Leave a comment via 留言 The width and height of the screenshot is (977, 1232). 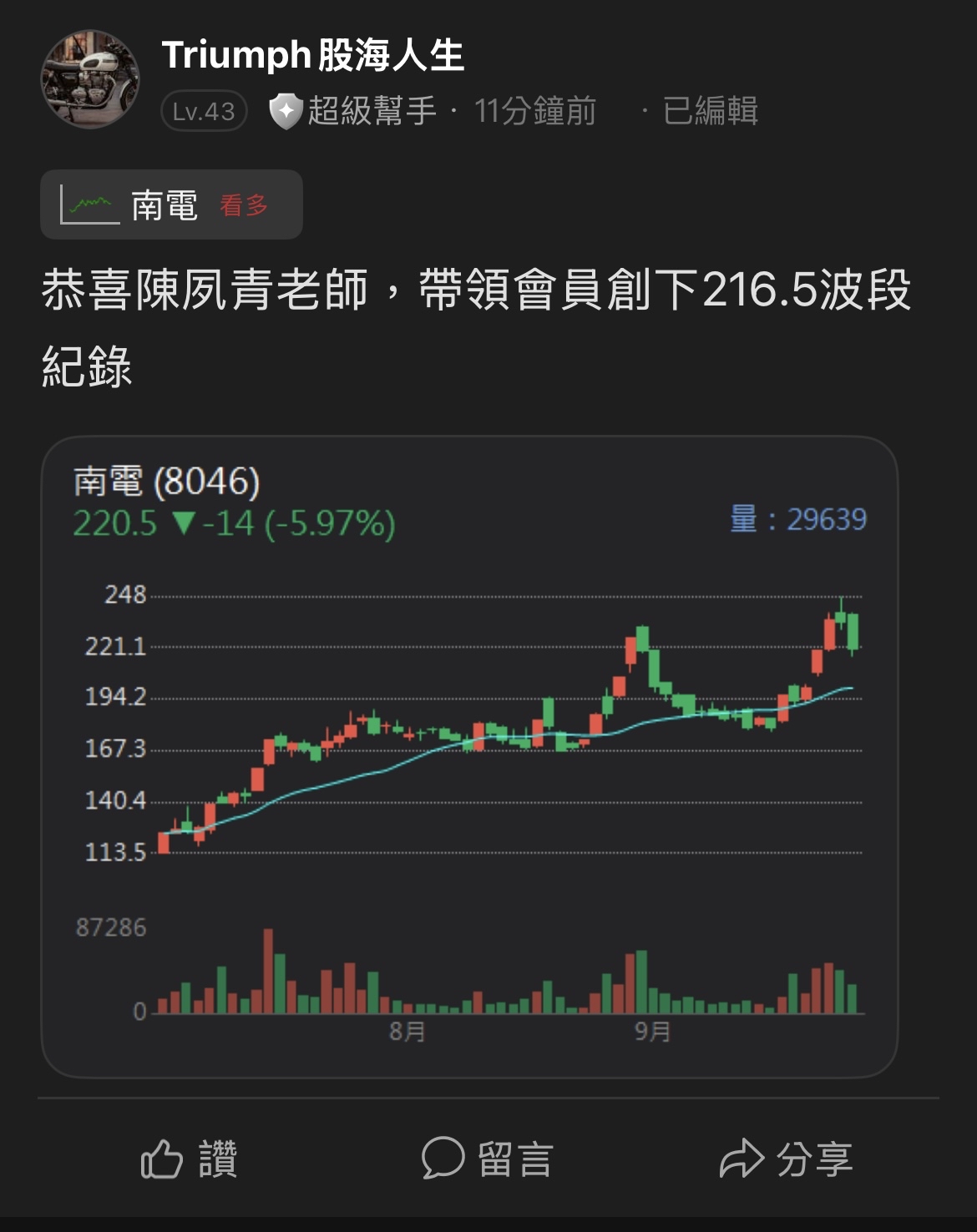pyautogui.click(x=488, y=1159)
